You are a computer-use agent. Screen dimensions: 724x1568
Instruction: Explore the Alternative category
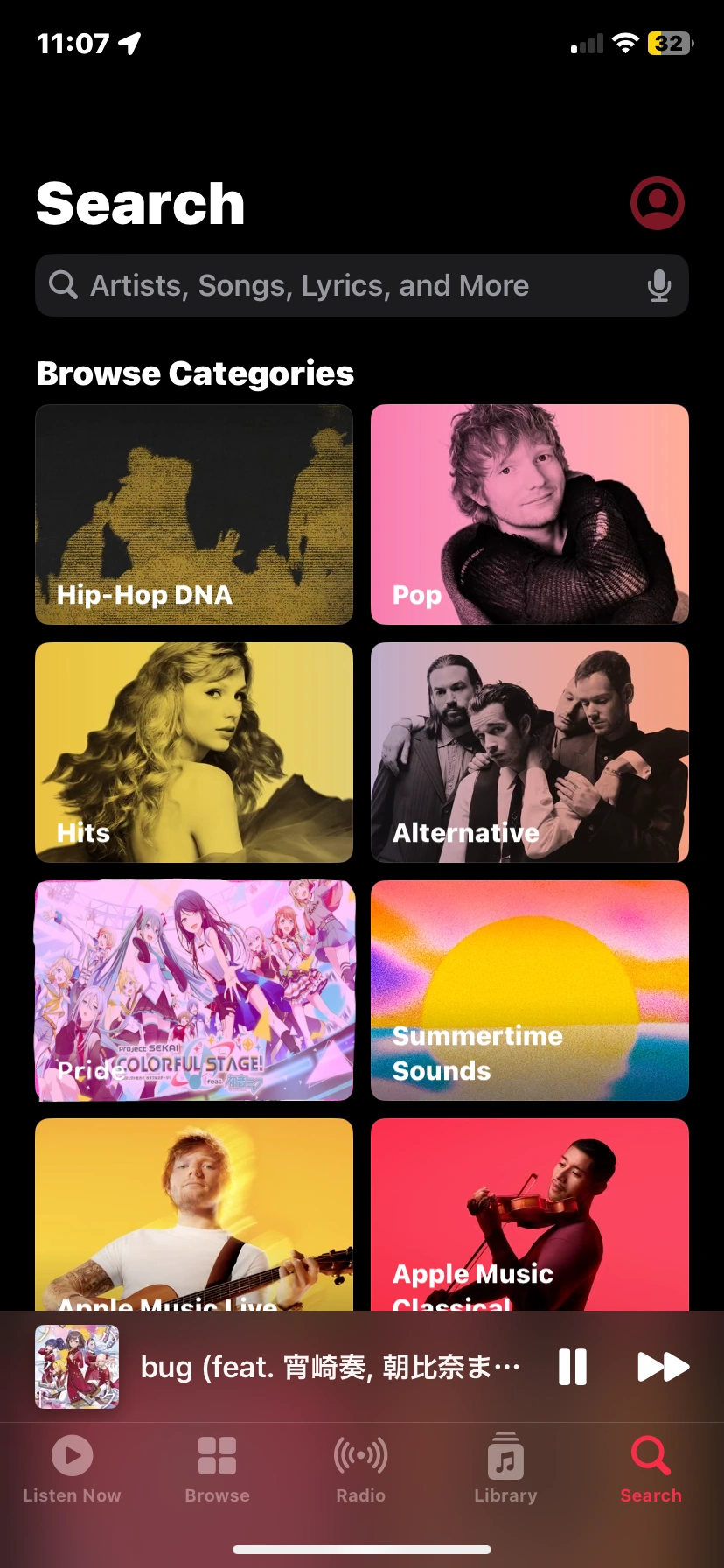(x=529, y=752)
